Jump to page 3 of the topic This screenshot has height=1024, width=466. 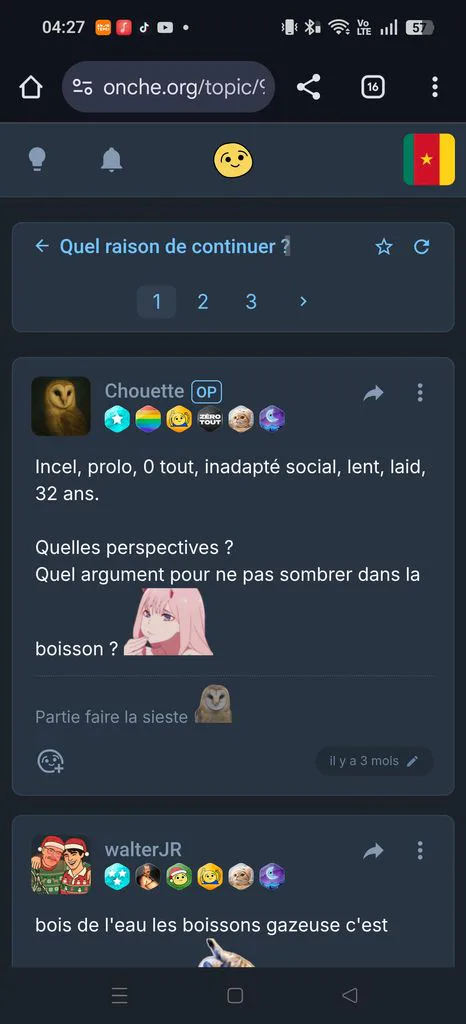coord(251,302)
